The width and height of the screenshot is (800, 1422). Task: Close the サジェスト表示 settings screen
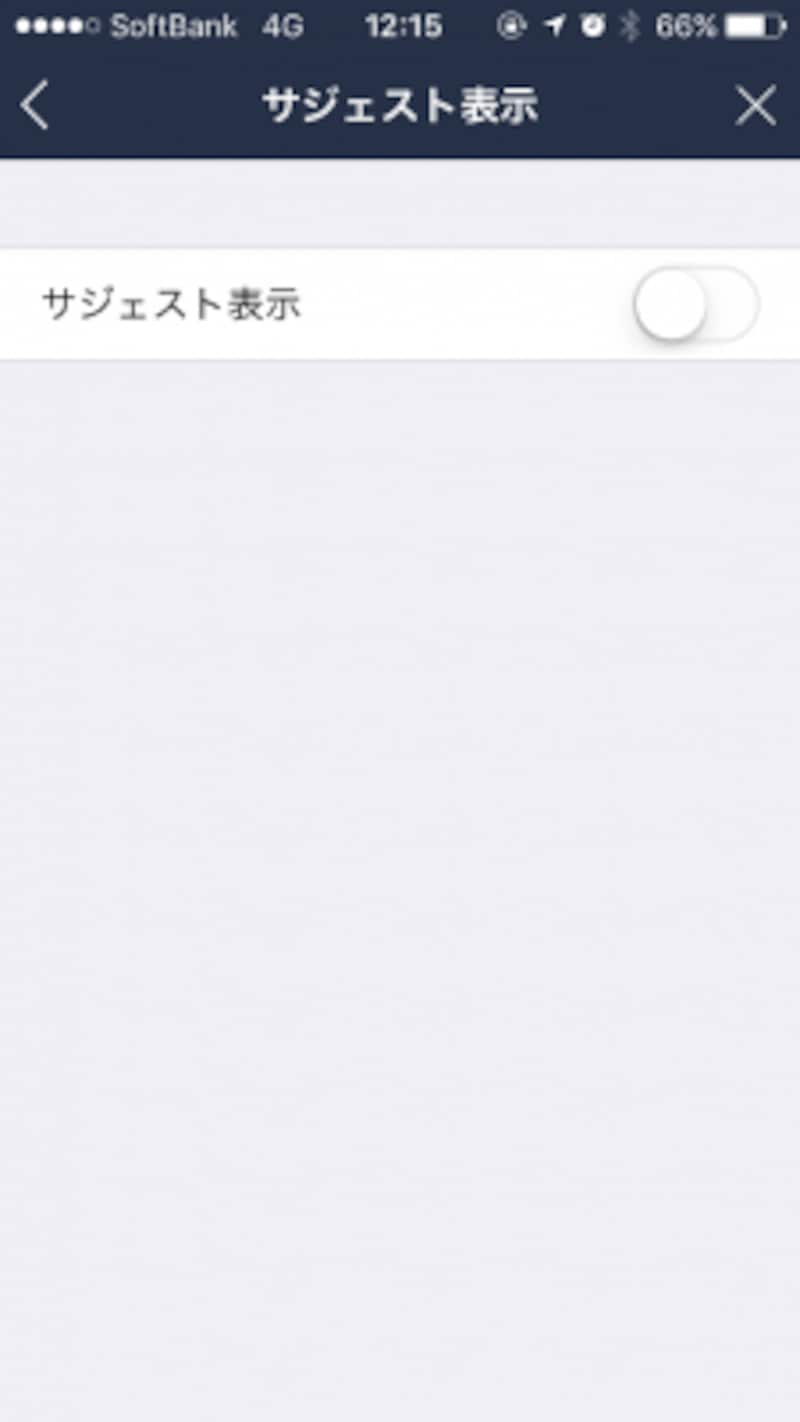click(755, 106)
